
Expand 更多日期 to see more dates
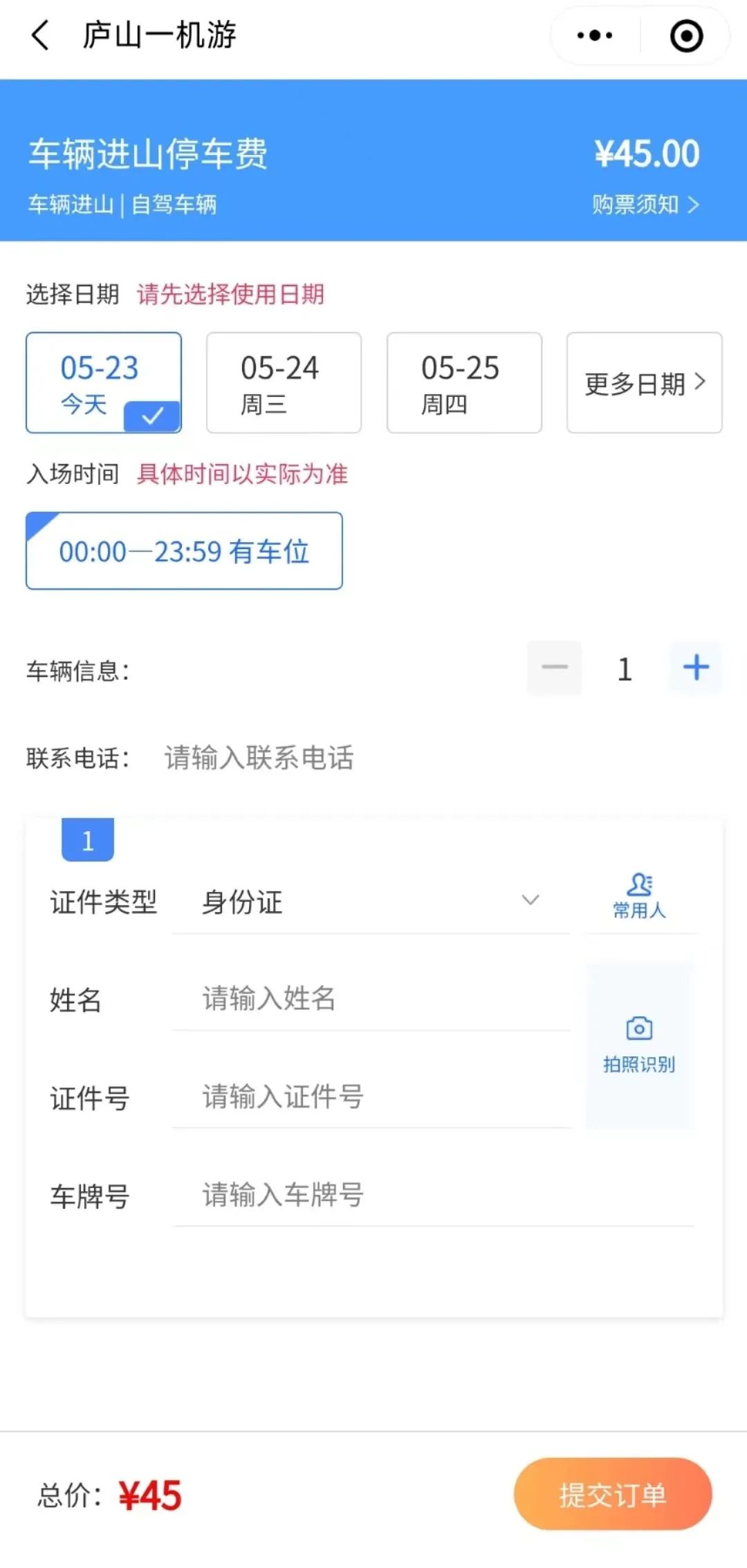point(643,381)
